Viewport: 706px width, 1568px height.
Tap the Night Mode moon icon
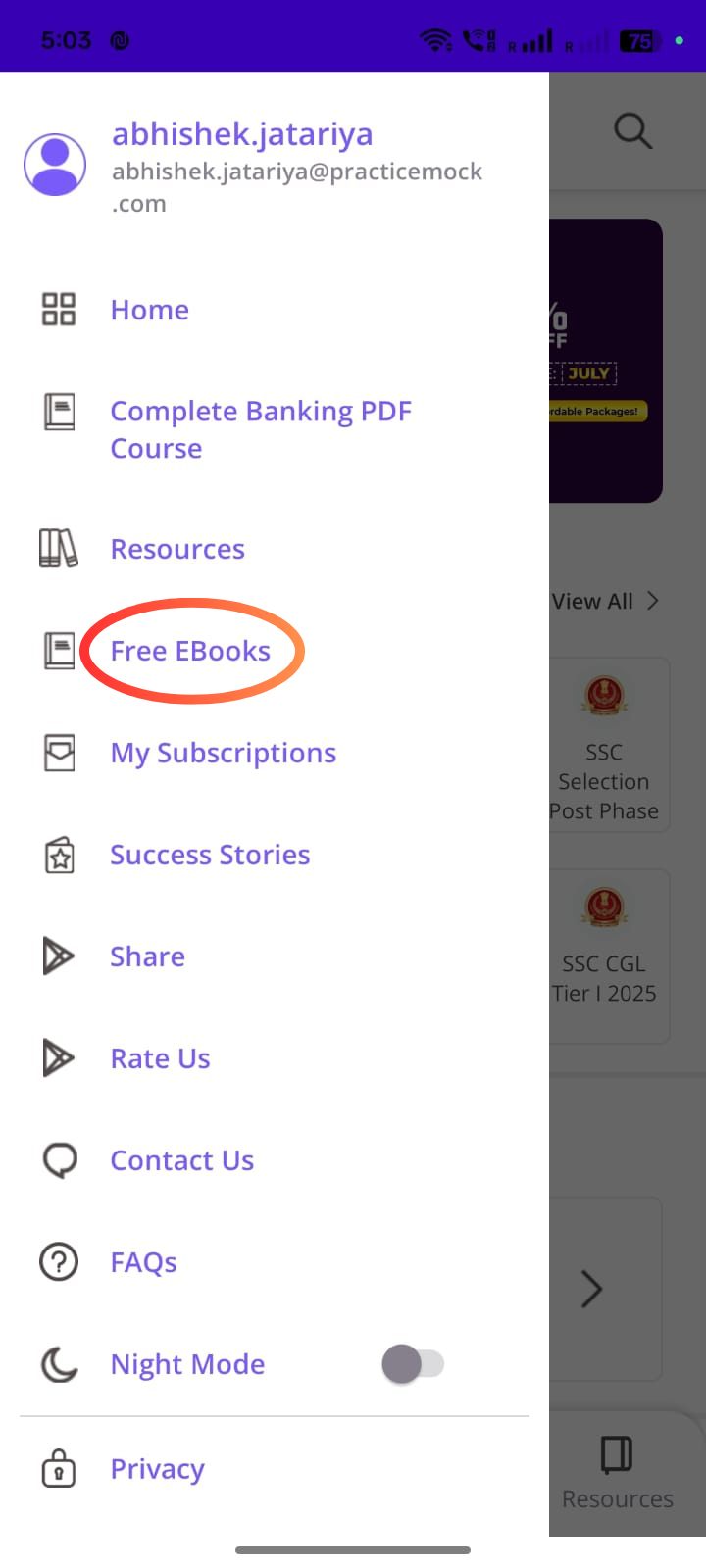click(x=59, y=1363)
